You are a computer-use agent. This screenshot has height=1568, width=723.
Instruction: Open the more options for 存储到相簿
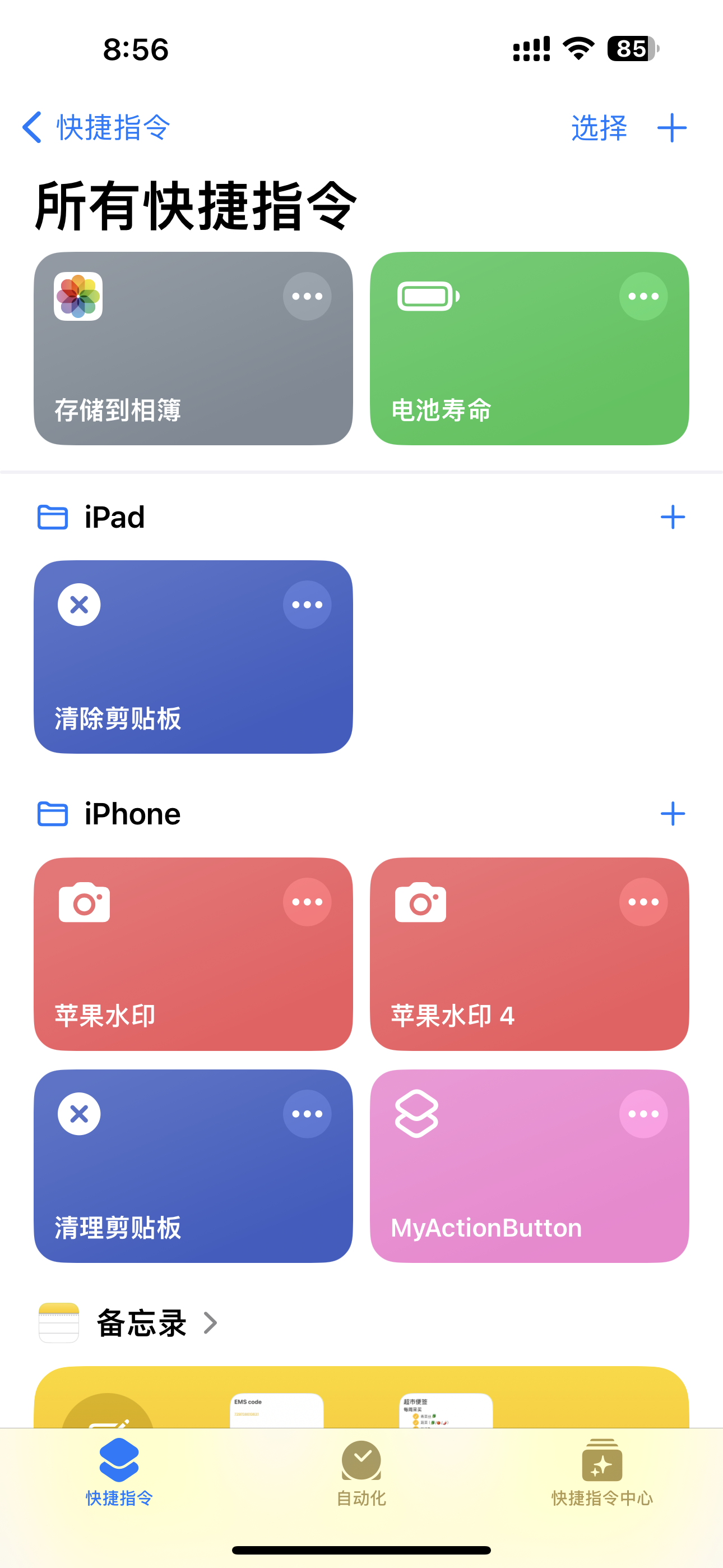307,297
